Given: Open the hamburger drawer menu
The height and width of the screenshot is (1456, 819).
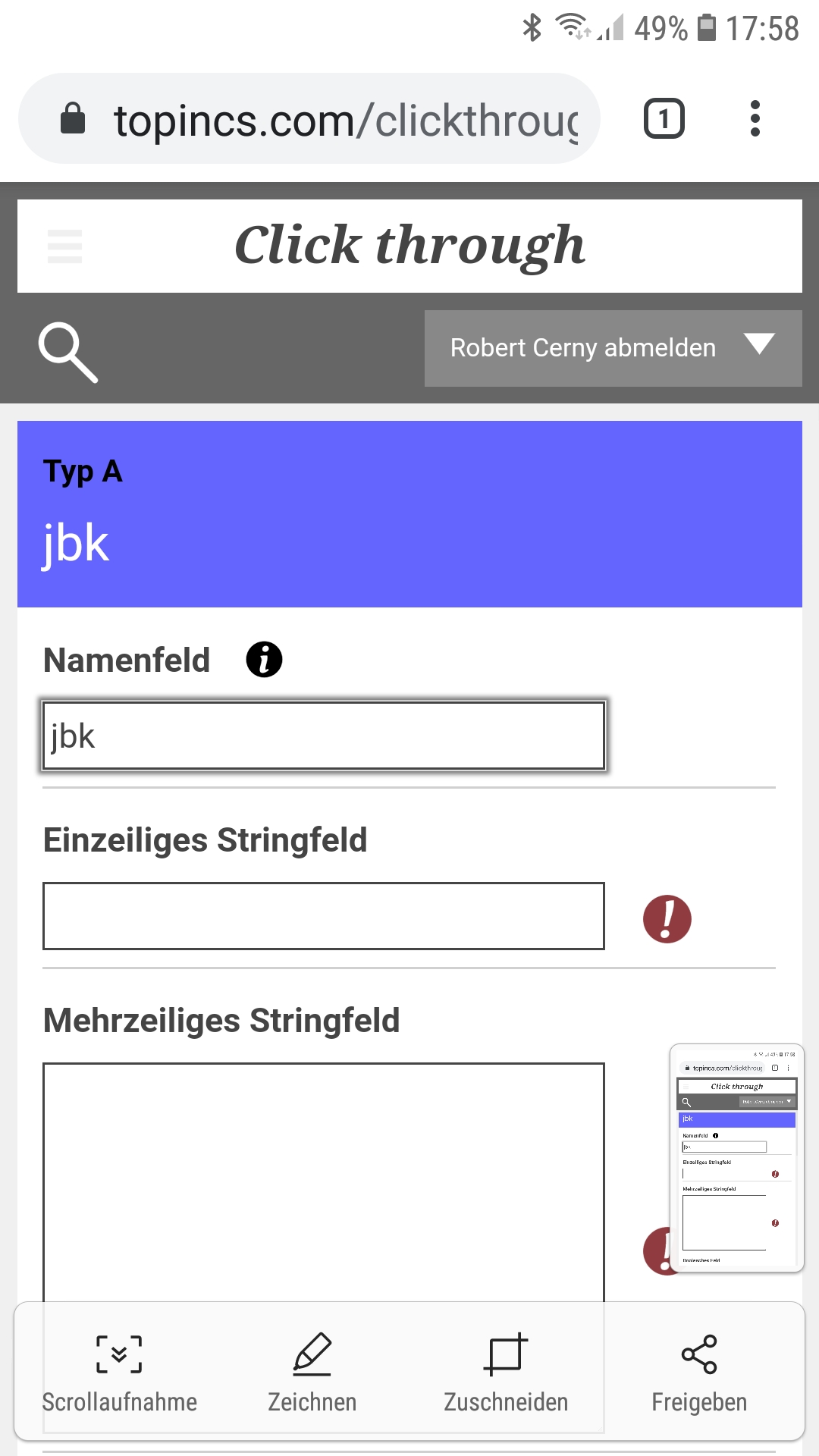Looking at the screenshot, I should pos(64,246).
